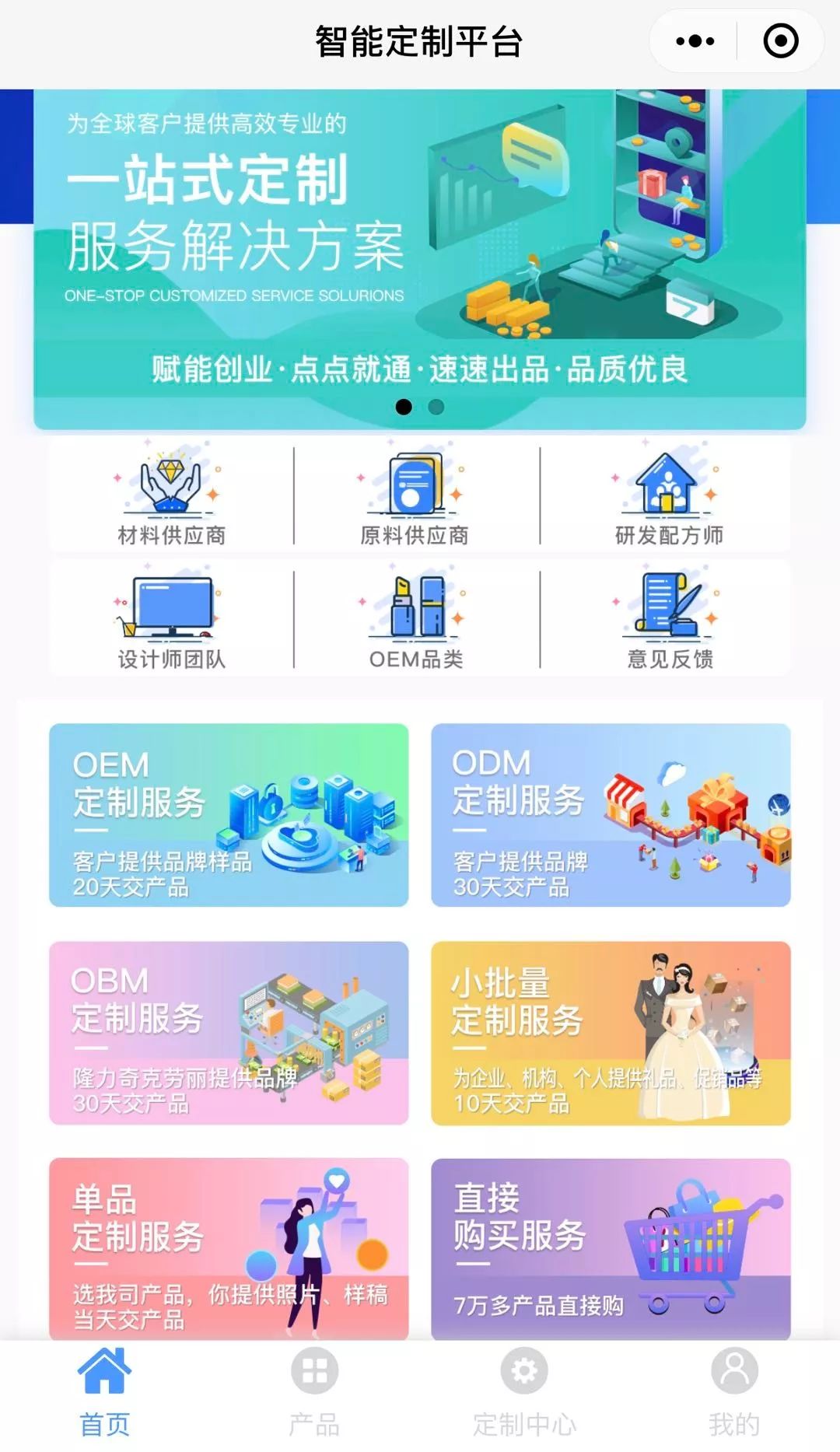Open 原料供应商 category
Screen dimensions: 840x1452
click(x=415, y=495)
